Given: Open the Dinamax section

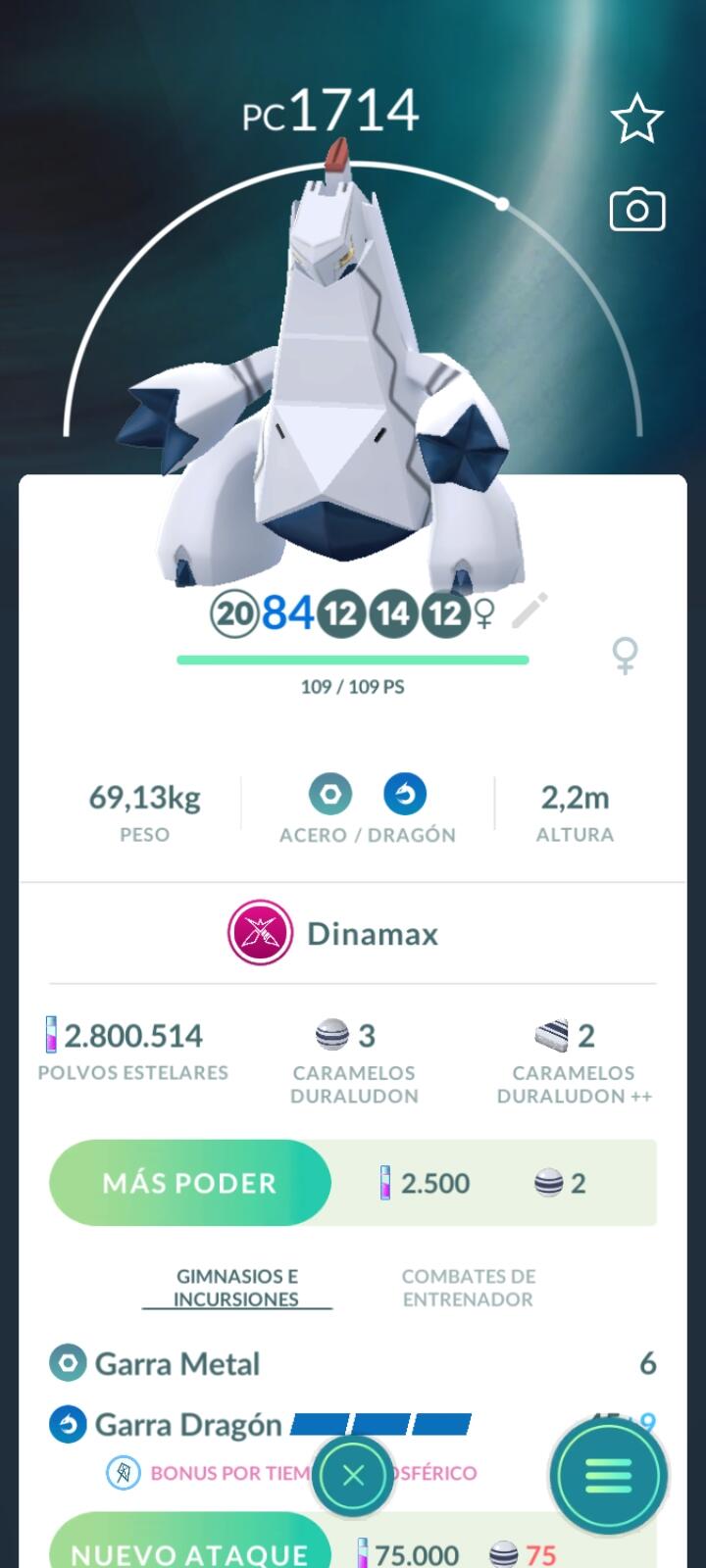Looking at the screenshot, I should tap(333, 933).
